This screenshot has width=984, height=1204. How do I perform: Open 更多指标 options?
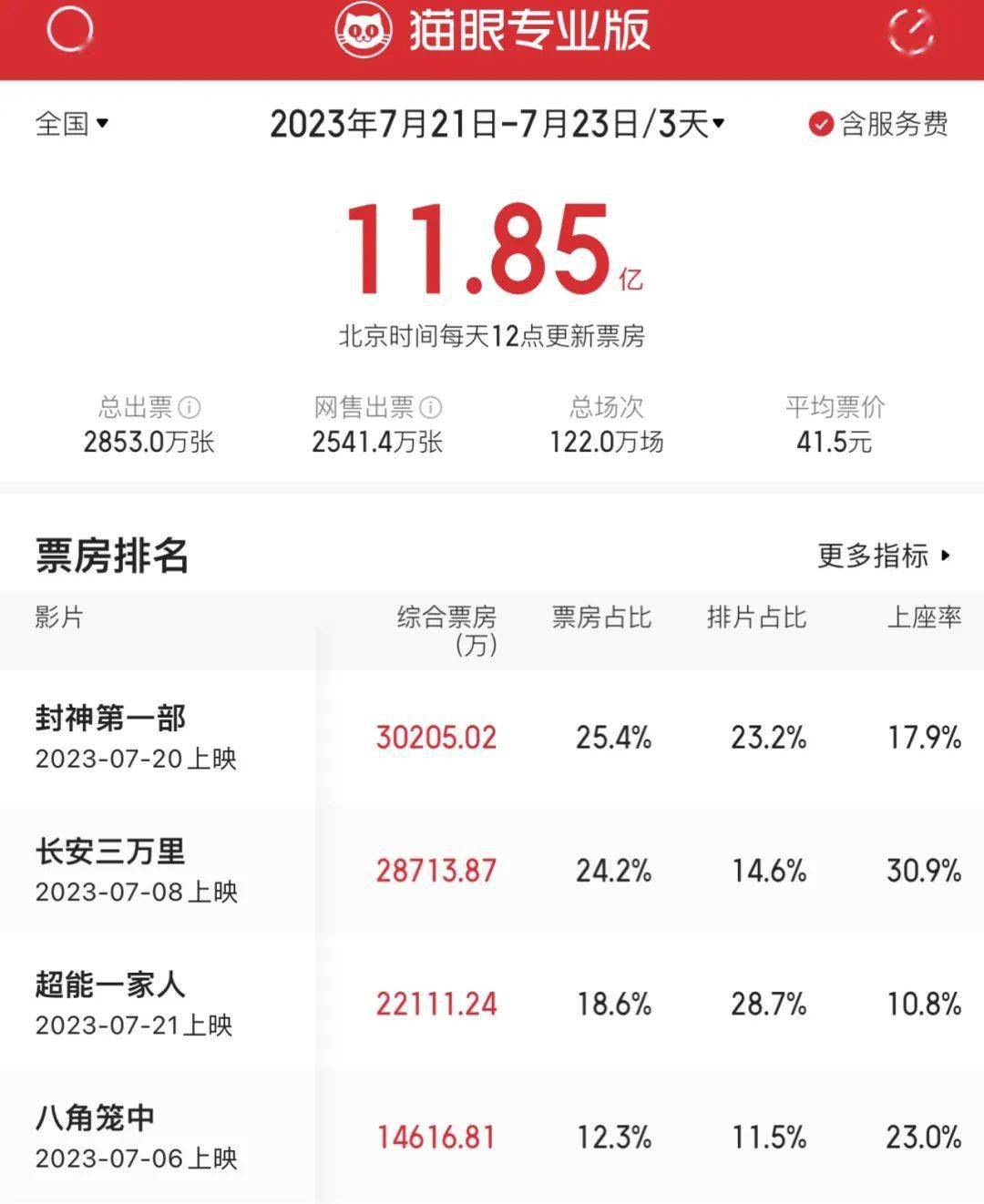pyautogui.click(x=883, y=555)
